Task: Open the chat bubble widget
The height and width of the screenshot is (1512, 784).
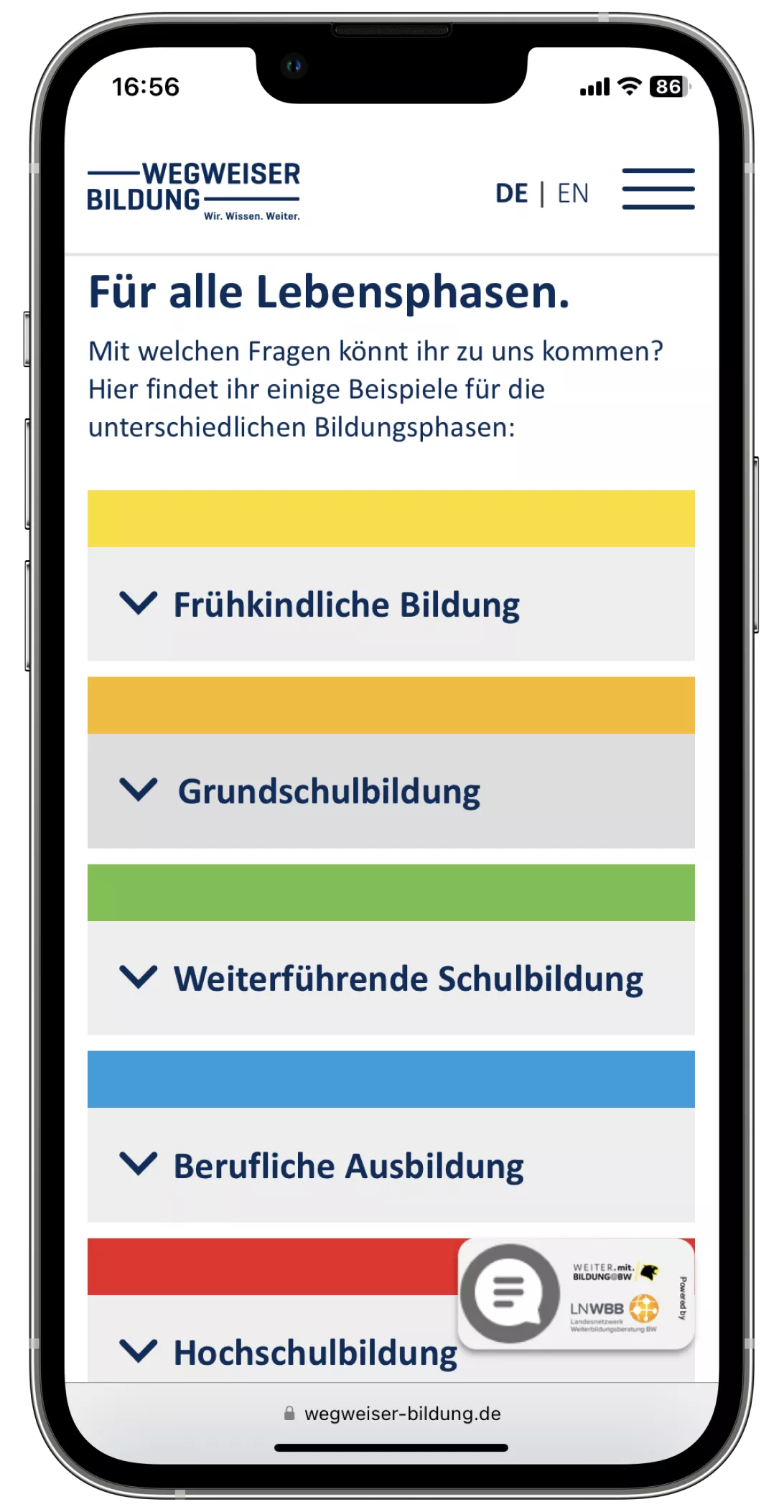Action: click(510, 1293)
